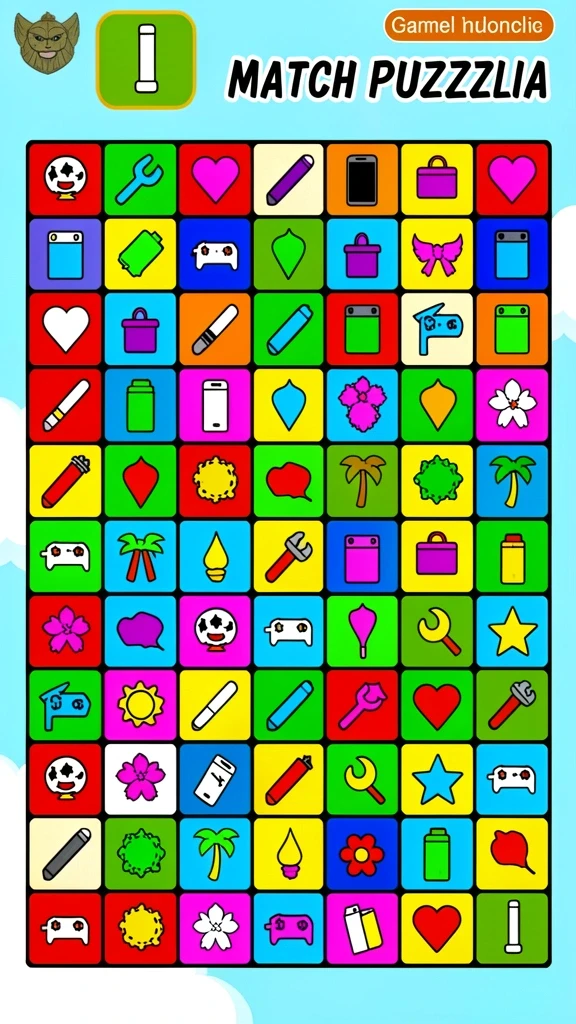Select the pink gamepad on blue tile
576x1024 pixels.
point(288,929)
